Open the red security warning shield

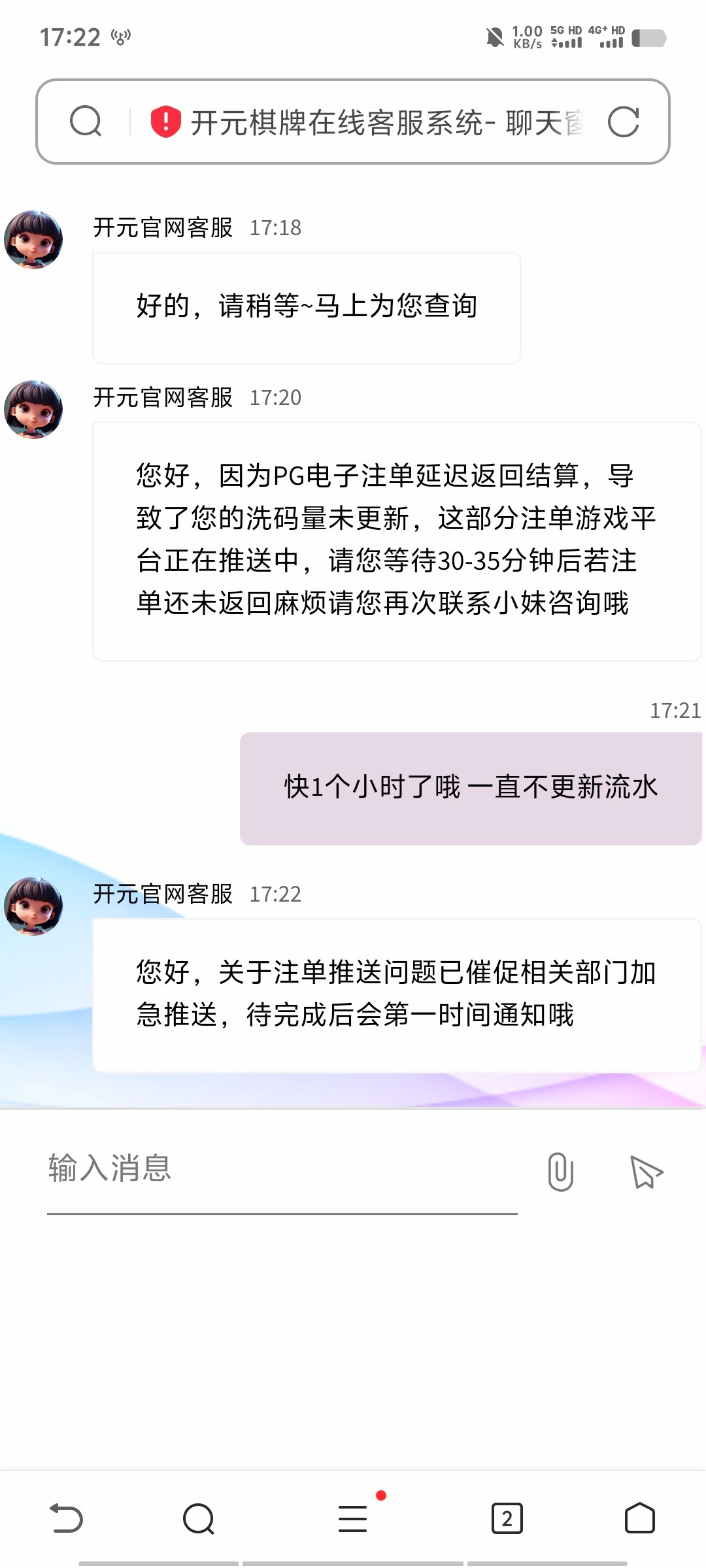click(x=165, y=122)
